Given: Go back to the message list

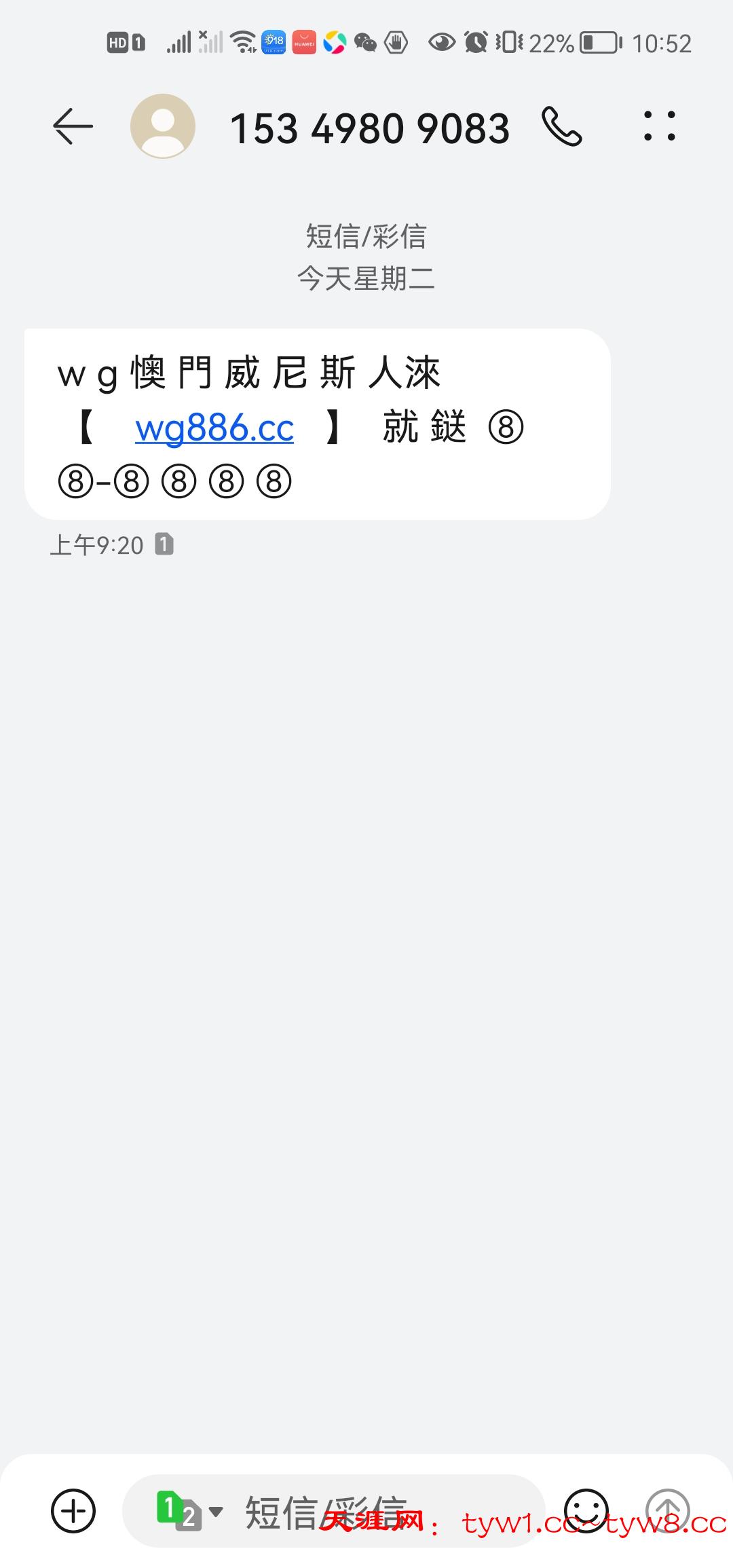Looking at the screenshot, I should click(x=73, y=127).
